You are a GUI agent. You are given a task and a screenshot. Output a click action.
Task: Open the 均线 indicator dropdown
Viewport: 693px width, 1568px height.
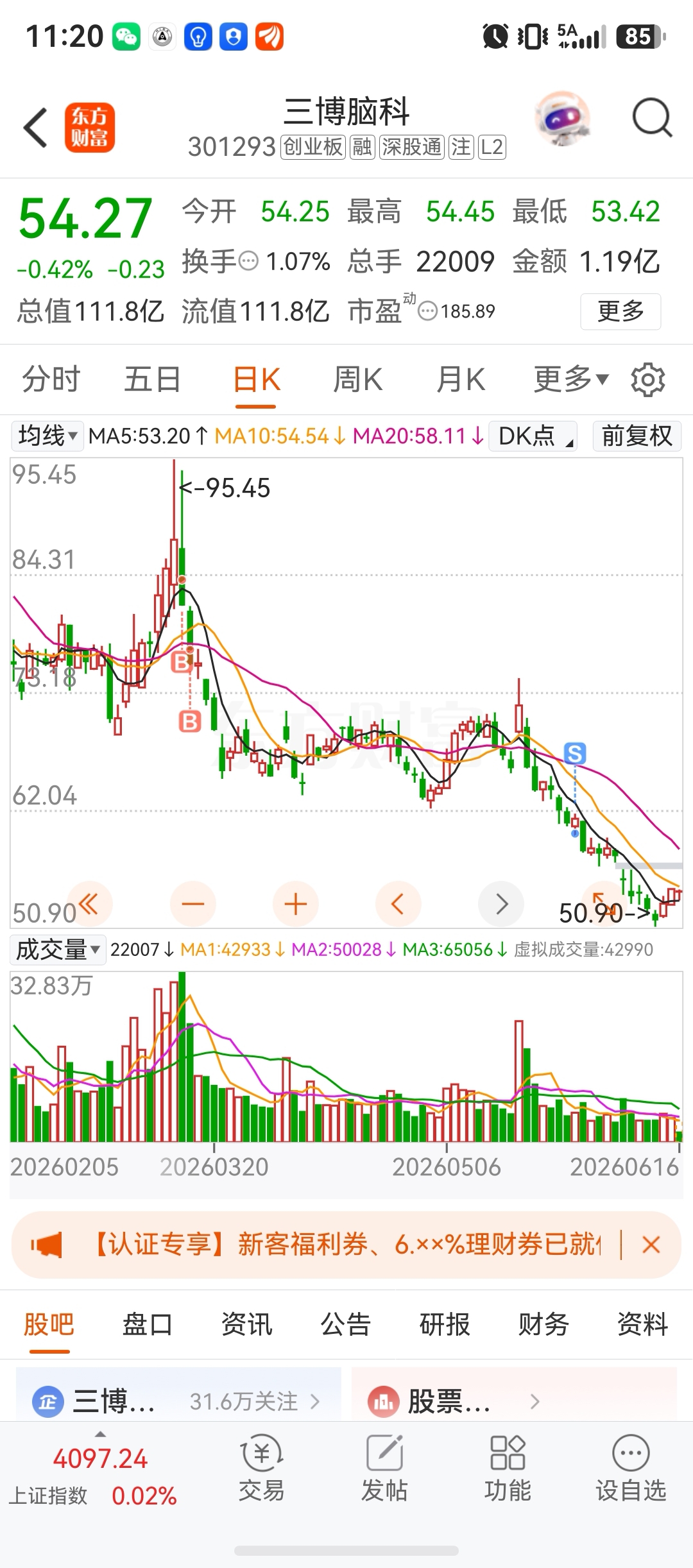tap(47, 436)
